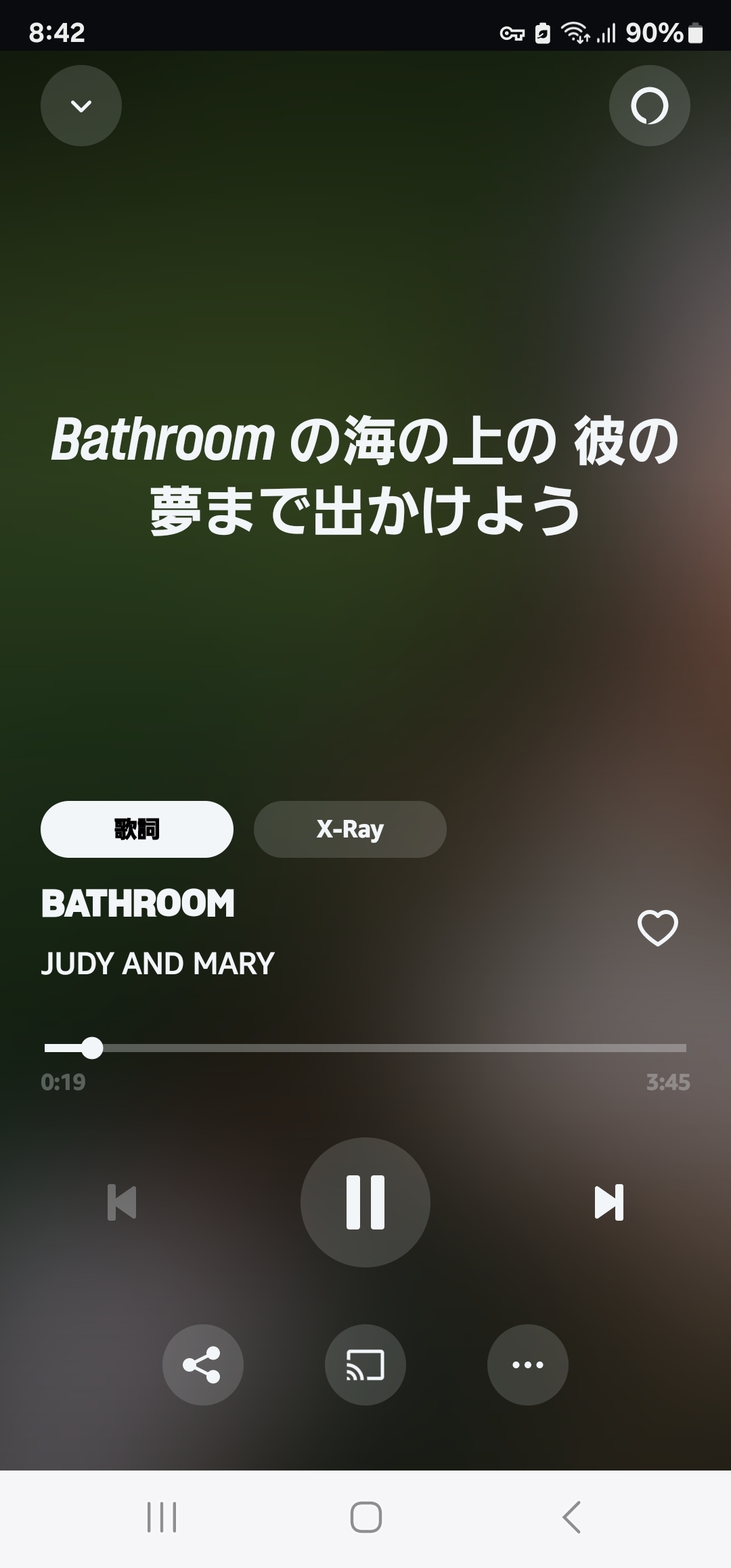This screenshot has height=1568, width=731.
Task: Go back using system navigation
Action: click(x=572, y=1517)
